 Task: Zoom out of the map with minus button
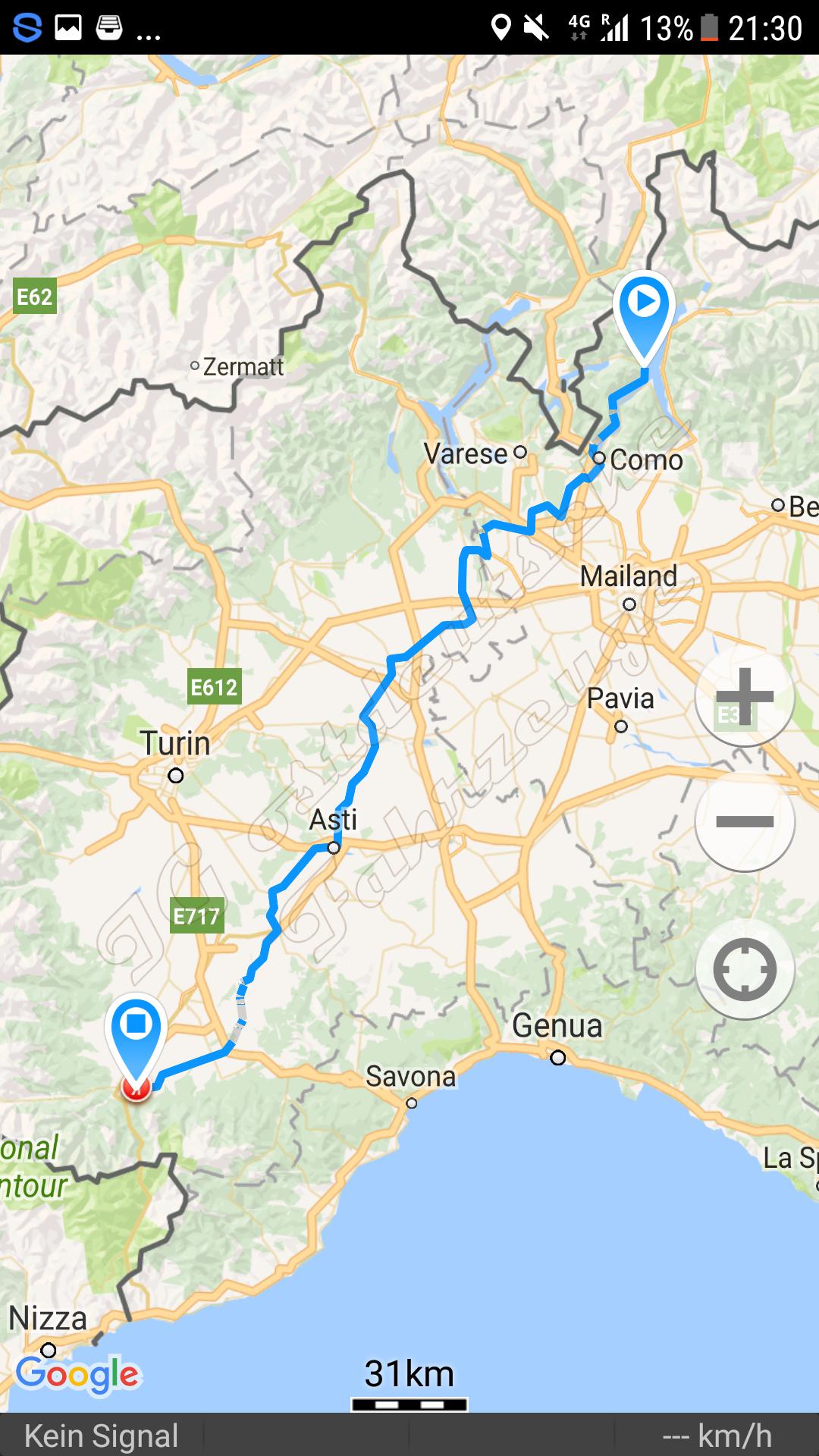click(745, 822)
